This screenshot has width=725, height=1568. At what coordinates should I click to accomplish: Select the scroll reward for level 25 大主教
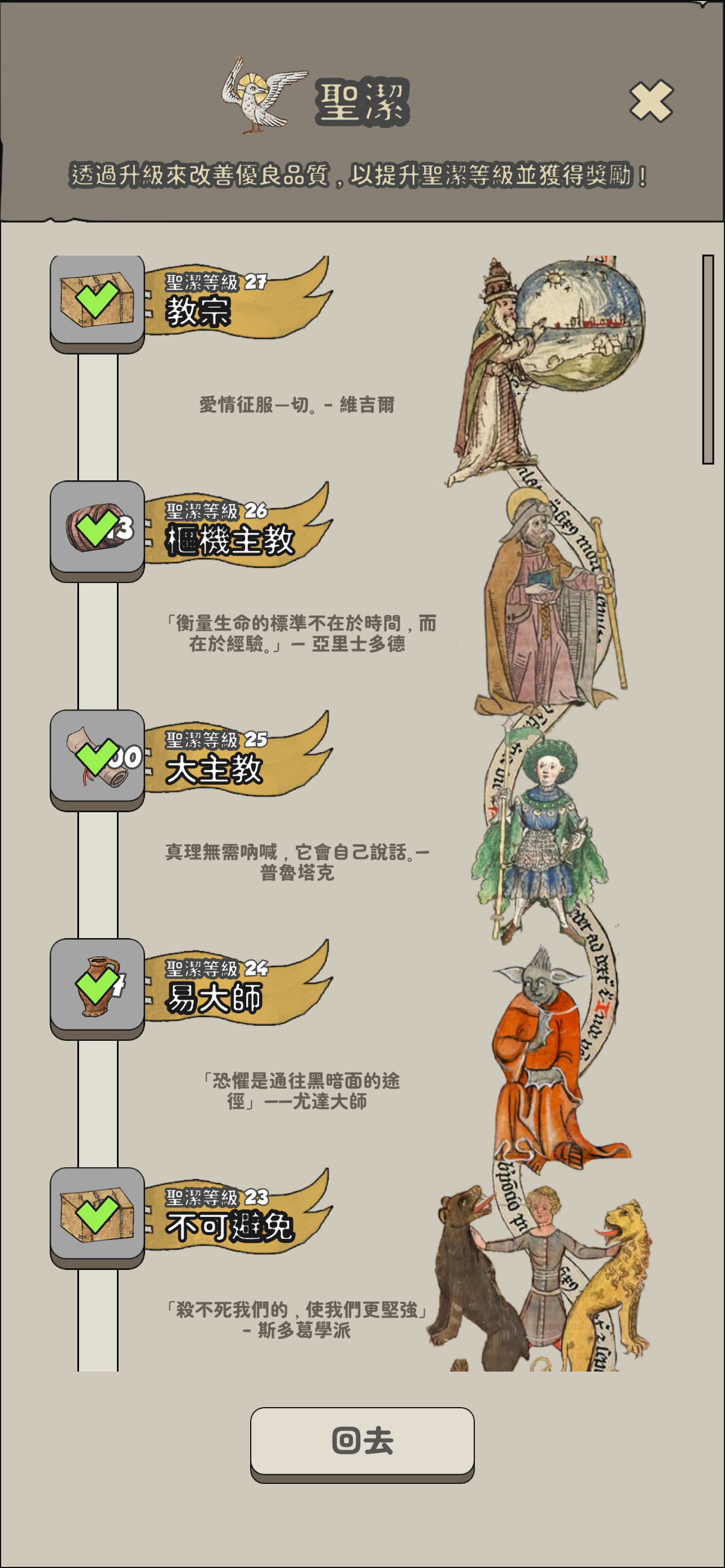[x=97, y=756]
